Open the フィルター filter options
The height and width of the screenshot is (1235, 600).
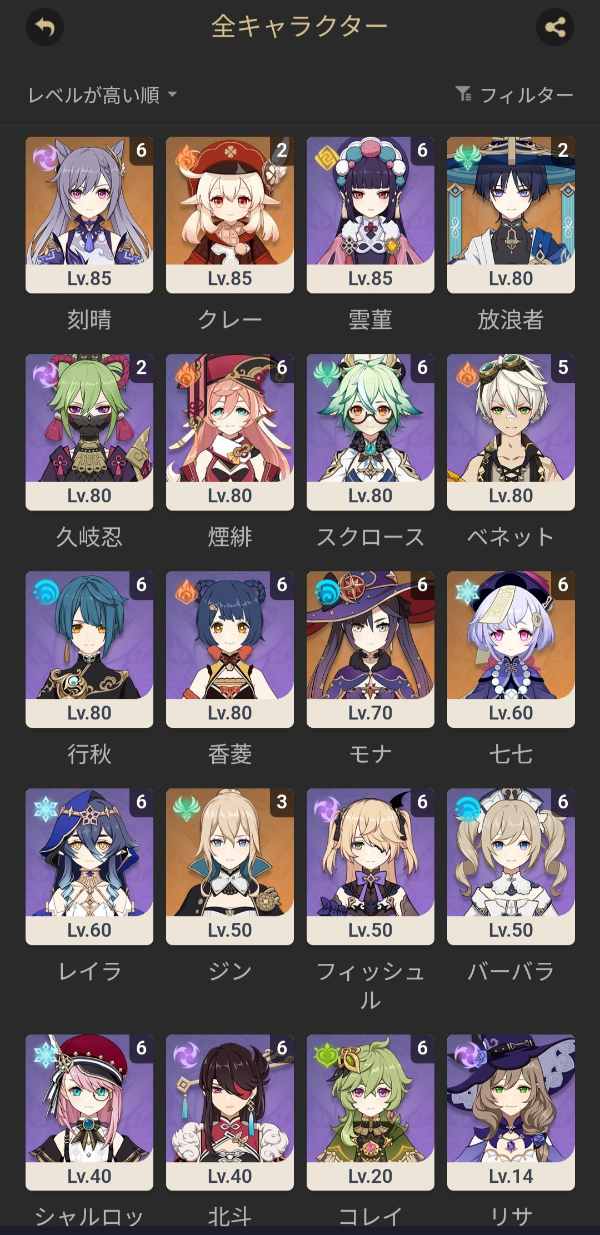pyautogui.click(x=514, y=95)
